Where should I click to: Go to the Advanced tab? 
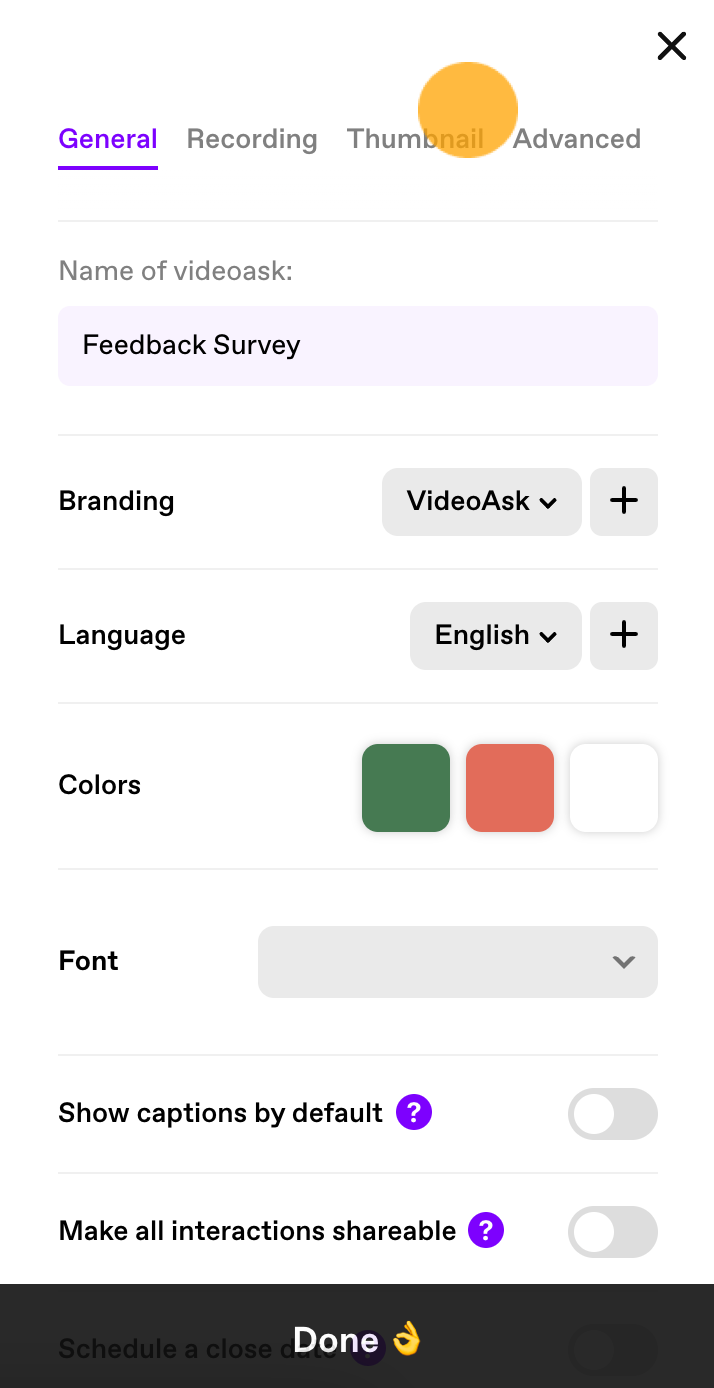pos(577,139)
